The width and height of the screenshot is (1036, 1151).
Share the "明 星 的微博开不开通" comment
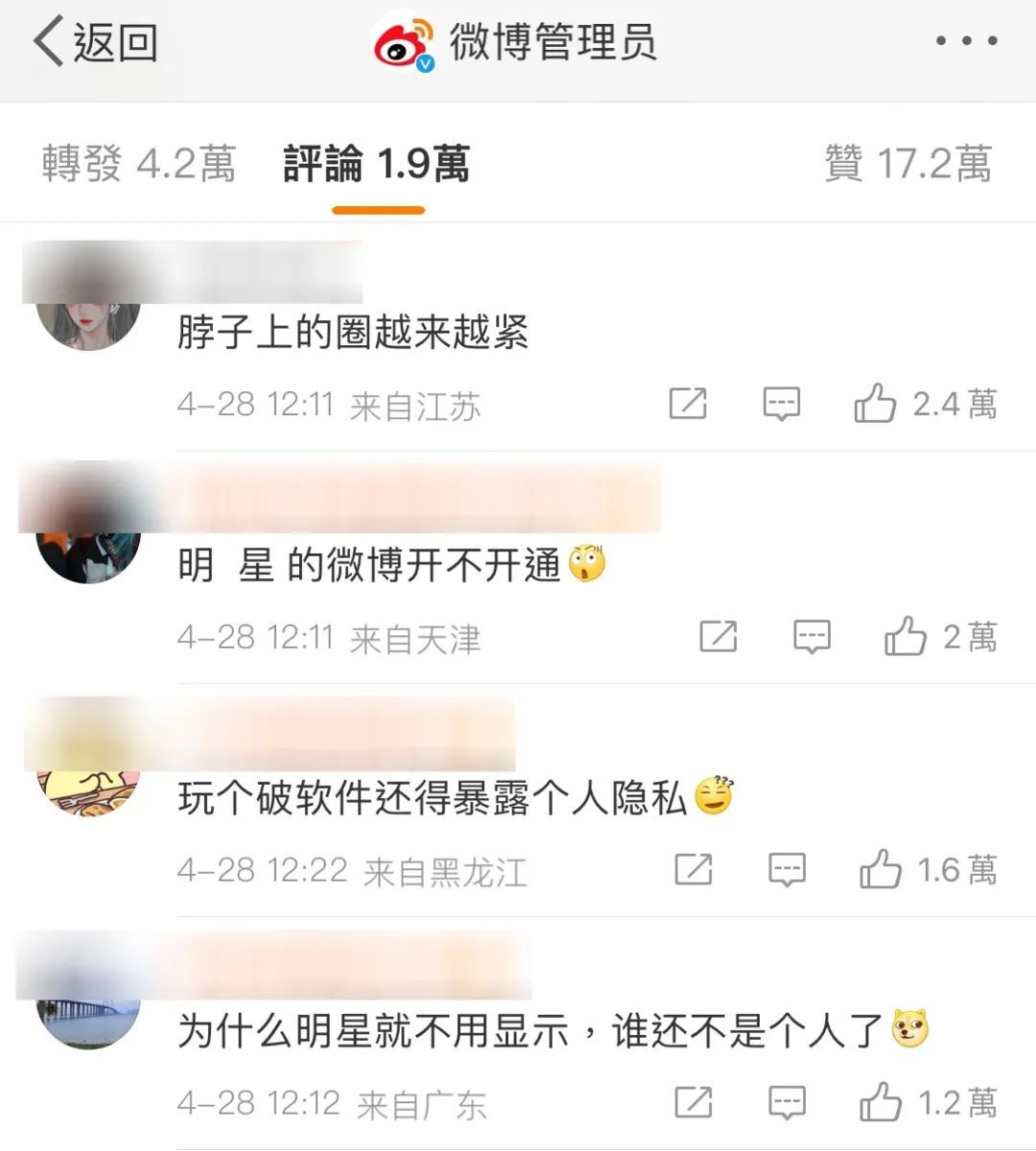717,636
